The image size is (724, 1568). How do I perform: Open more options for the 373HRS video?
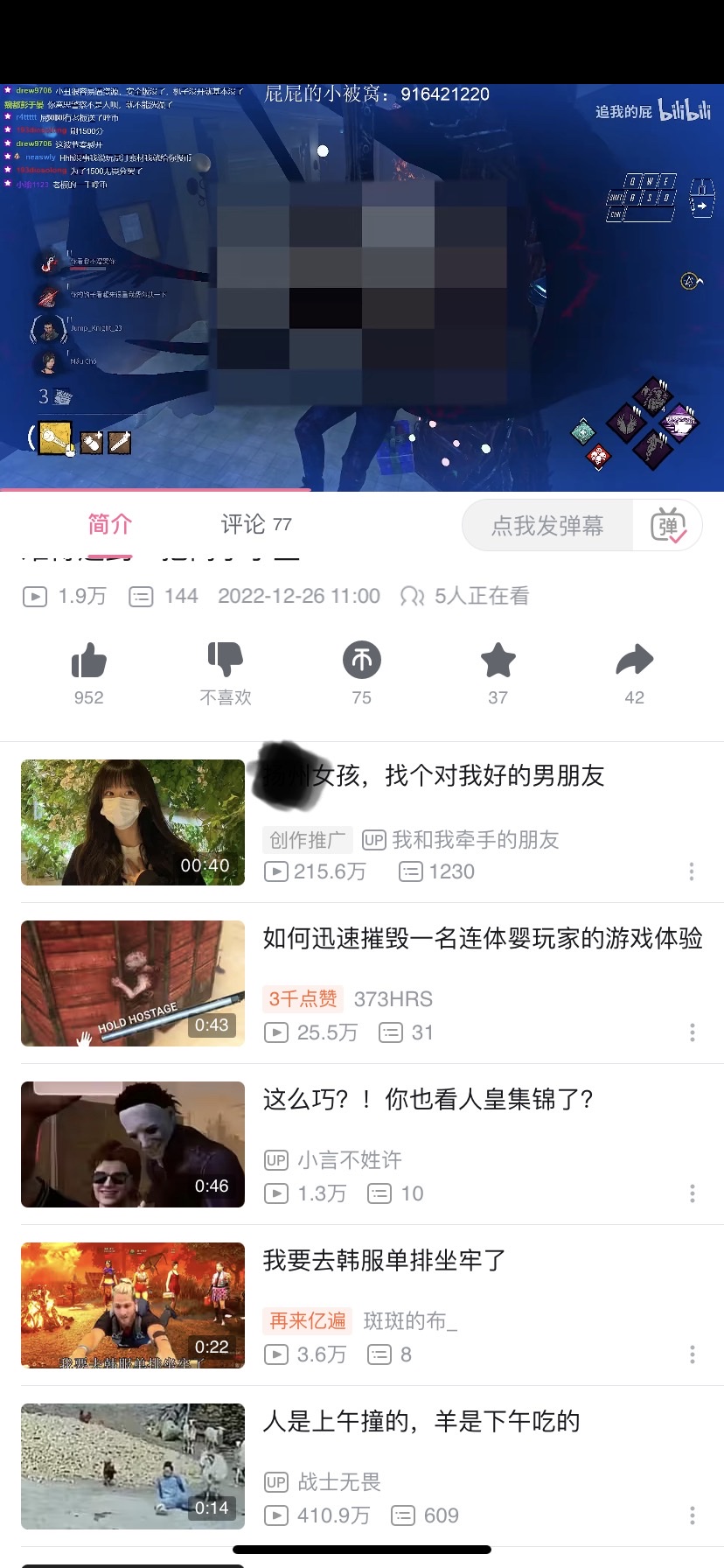(692, 1032)
